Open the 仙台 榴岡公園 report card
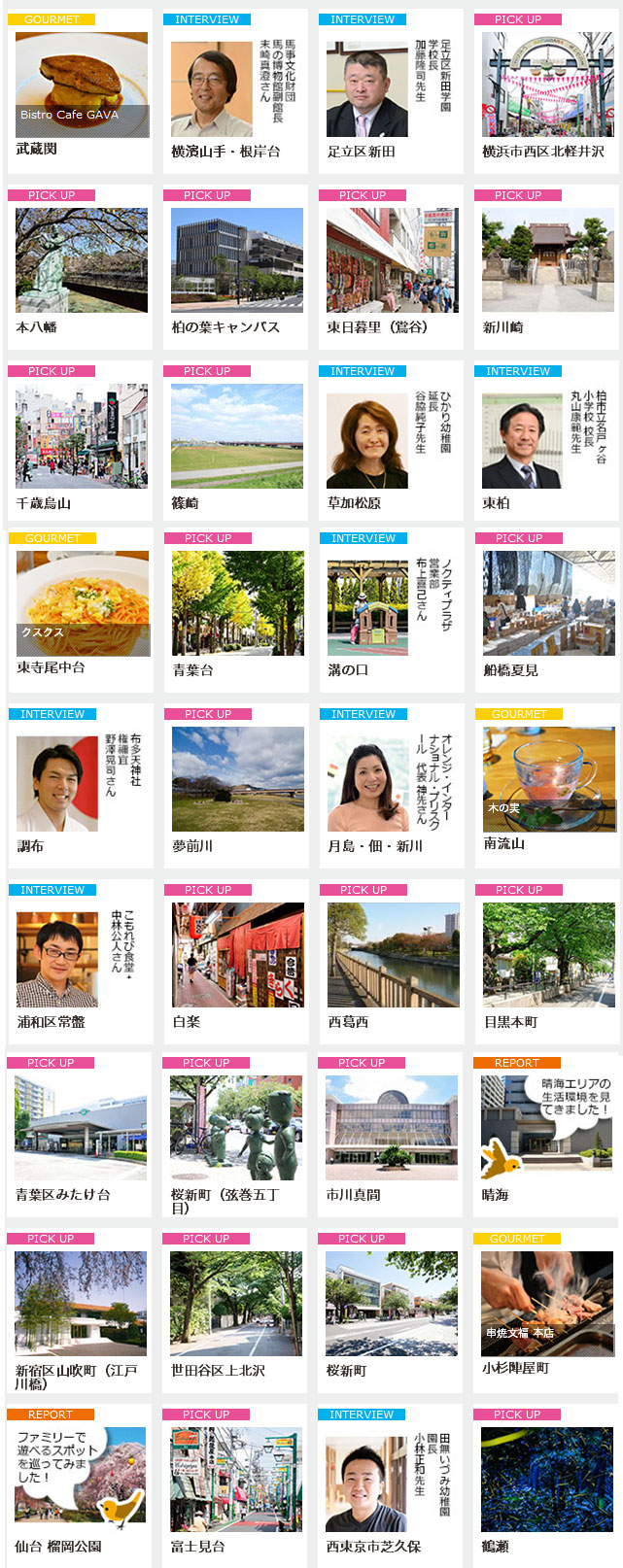623x1568 pixels. point(81,1480)
